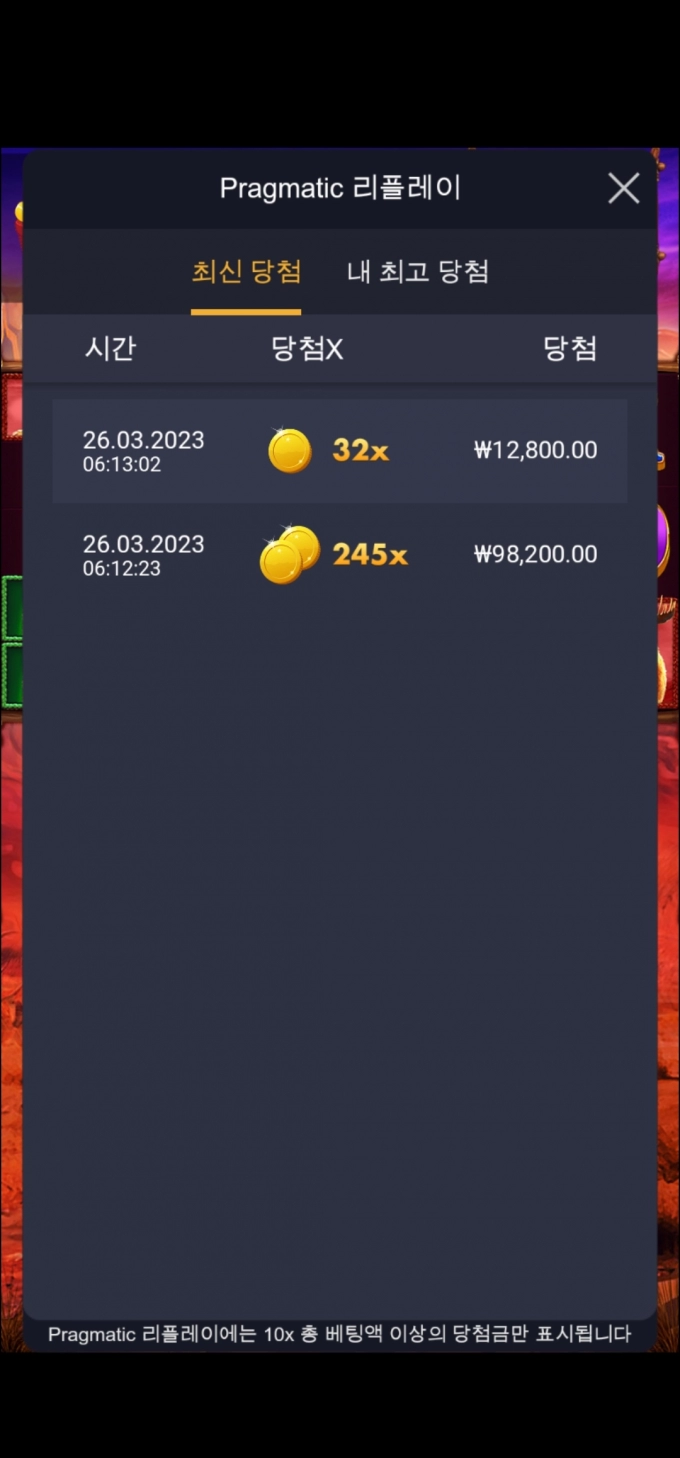The image size is (680, 1458).
Task: Close the Pragmatic 리플레이 dialog
Action: click(623, 188)
